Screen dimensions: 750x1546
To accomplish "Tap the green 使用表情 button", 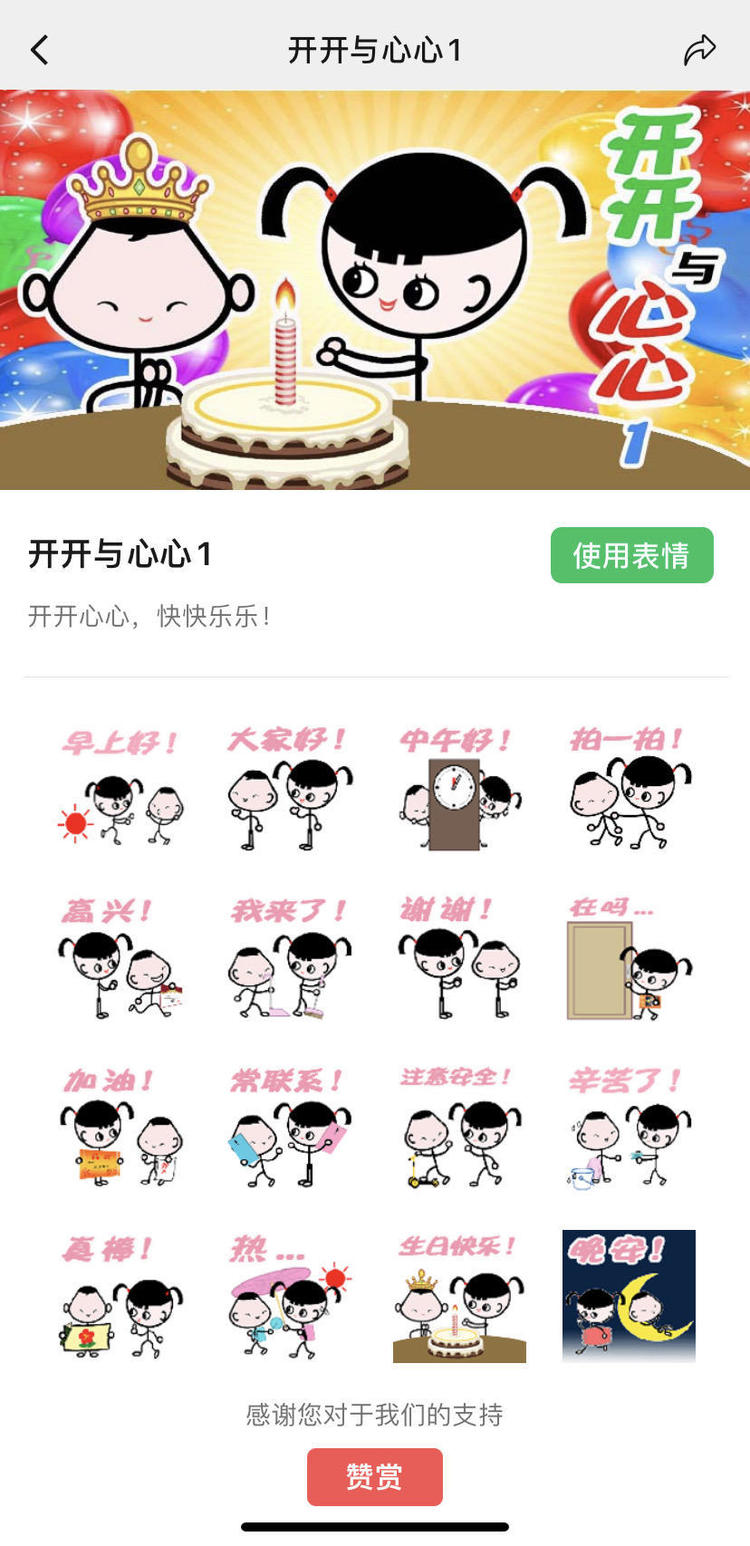I will coord(631,555).
